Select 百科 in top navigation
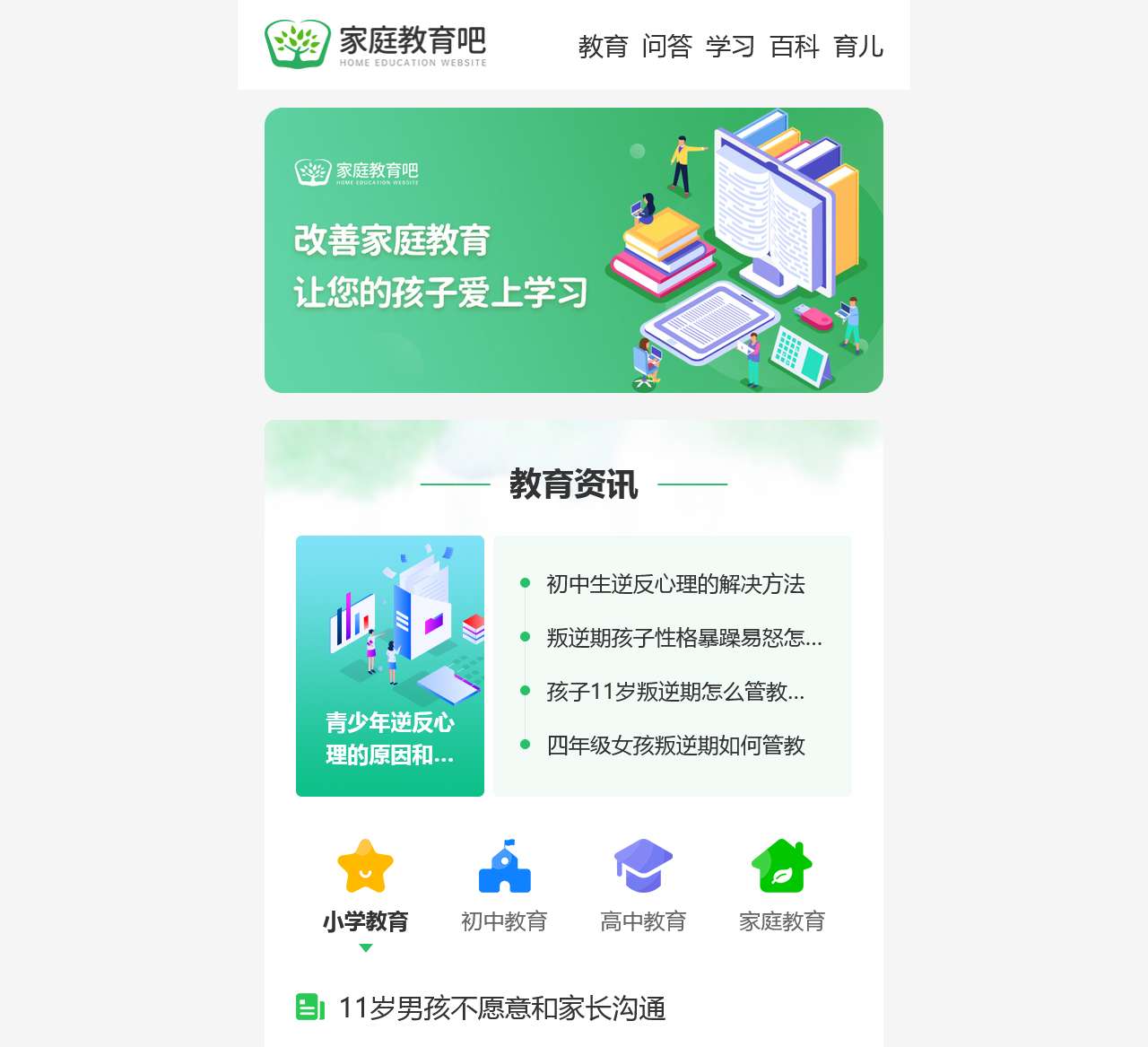The image size is (1148, 1047). coord(794,46)
